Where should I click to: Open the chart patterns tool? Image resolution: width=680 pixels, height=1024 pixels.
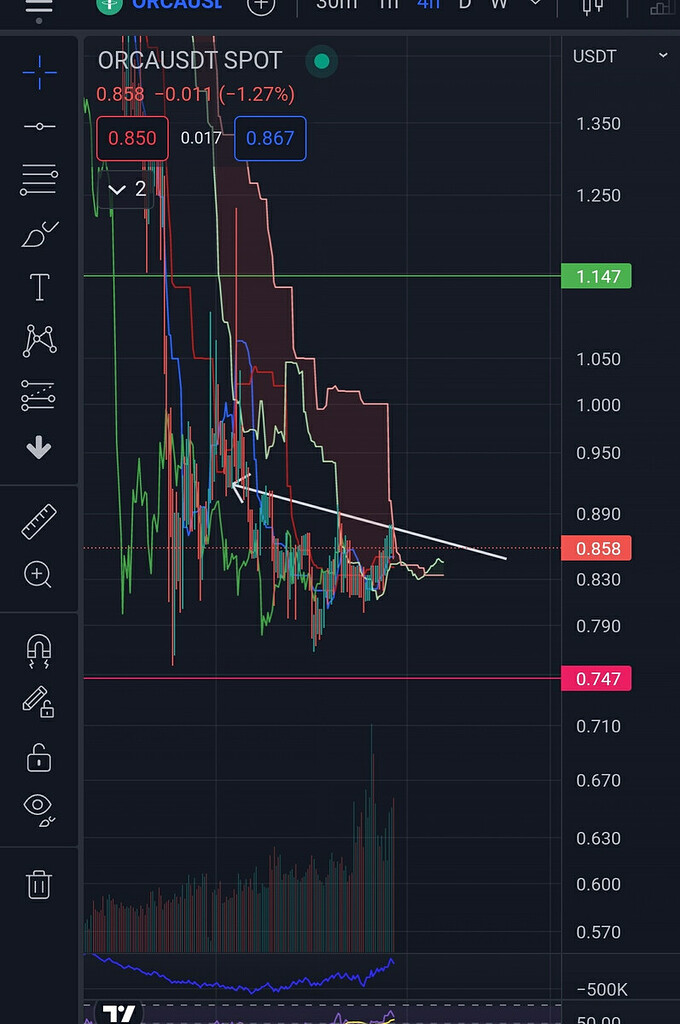pyautogui.click(x=39, y=341)
